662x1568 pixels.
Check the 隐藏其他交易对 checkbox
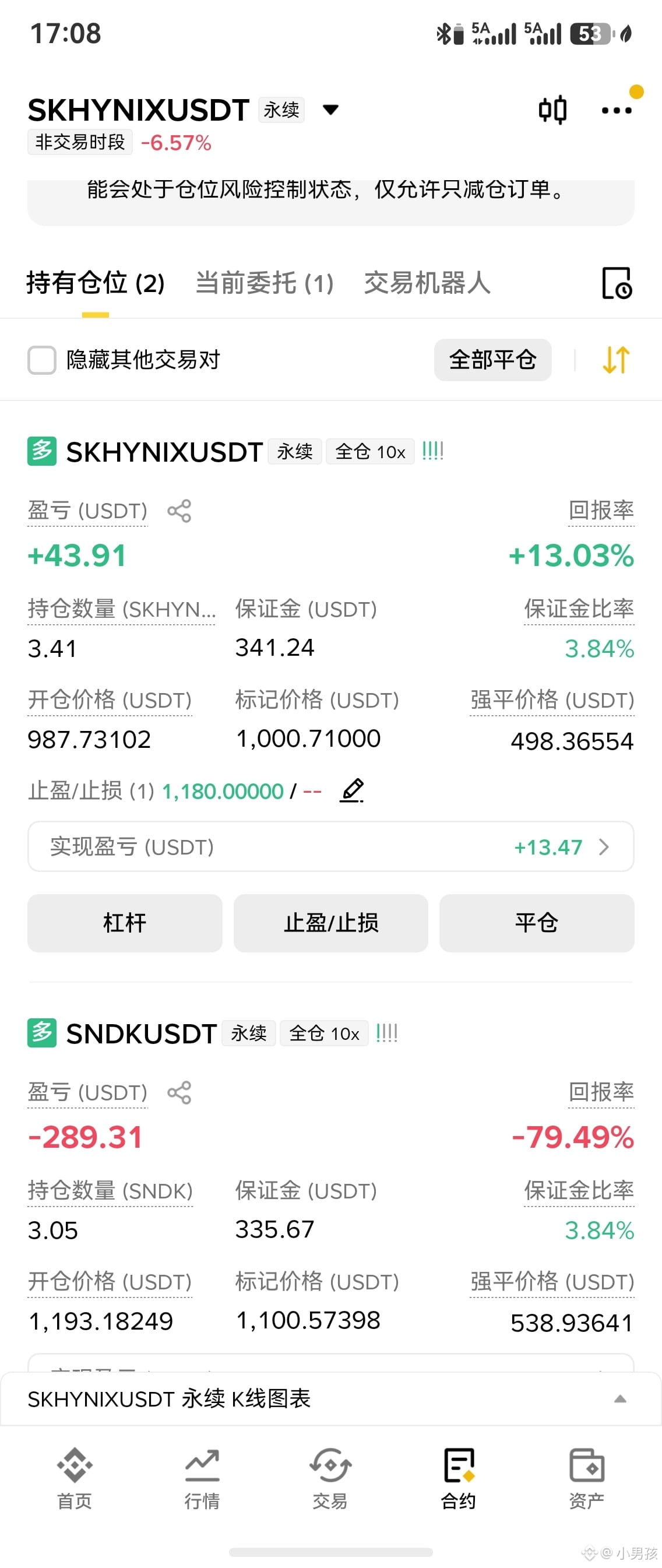[x=42, y=360]
